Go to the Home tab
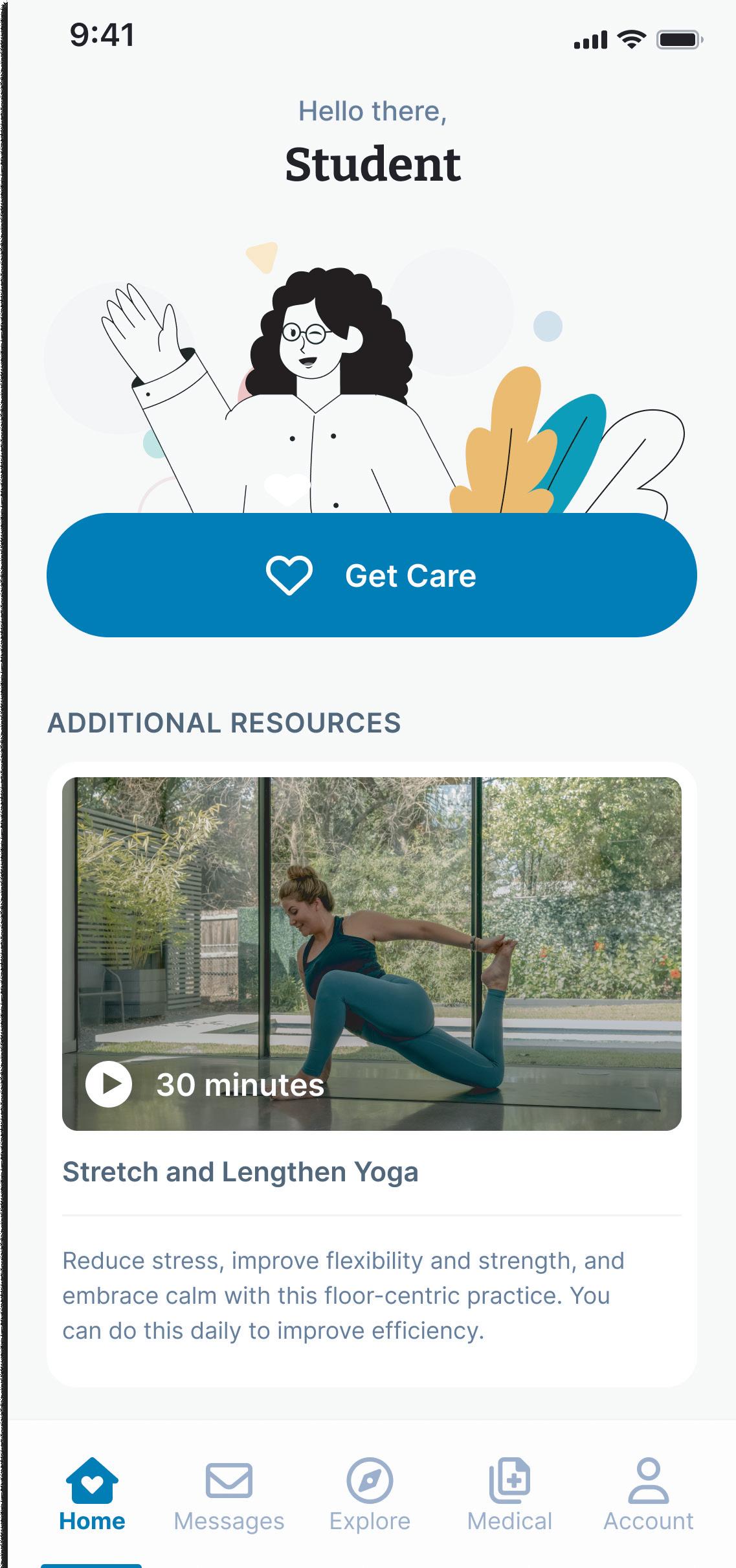736x1568 pixels. tap(92, 1495)
